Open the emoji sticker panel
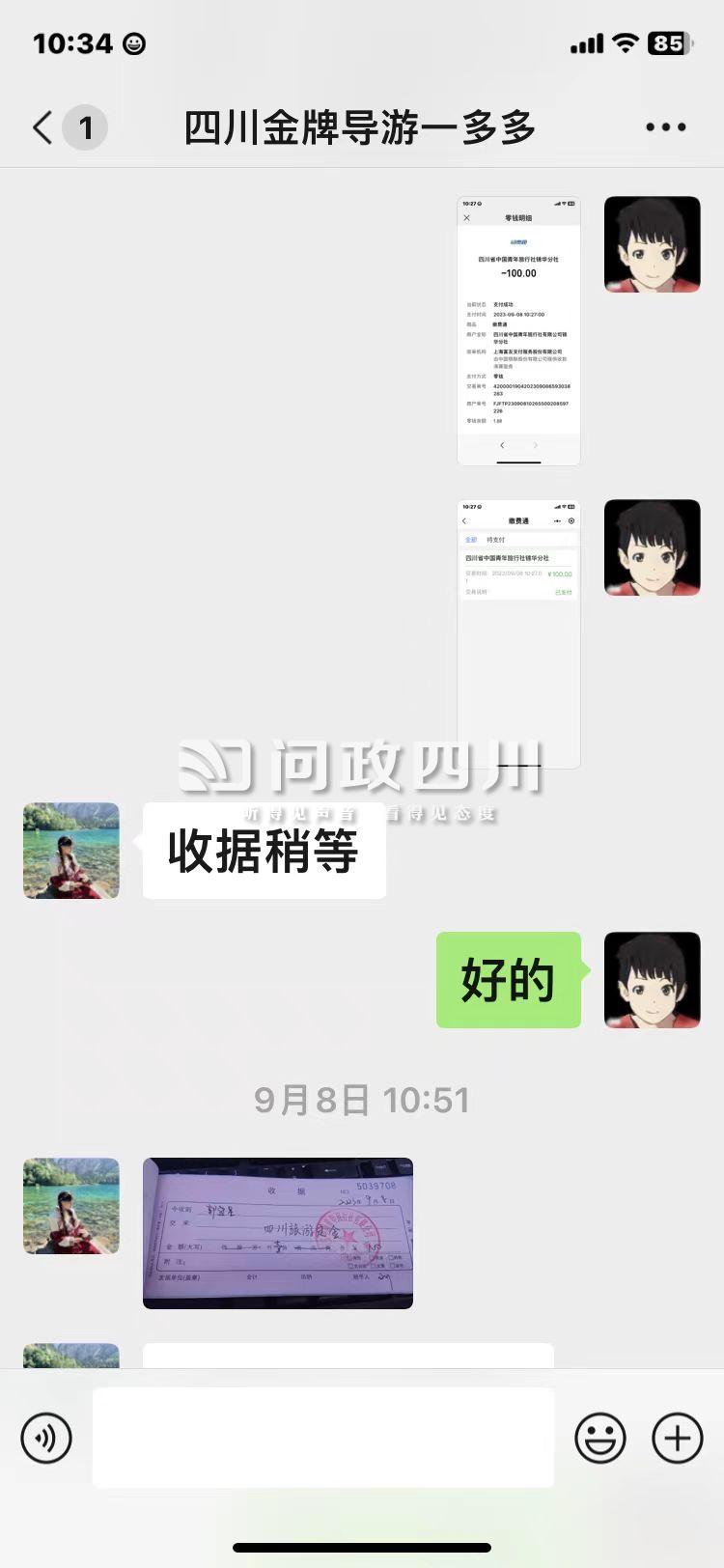Viewport: 724px width, 1568px height. 599,1438
